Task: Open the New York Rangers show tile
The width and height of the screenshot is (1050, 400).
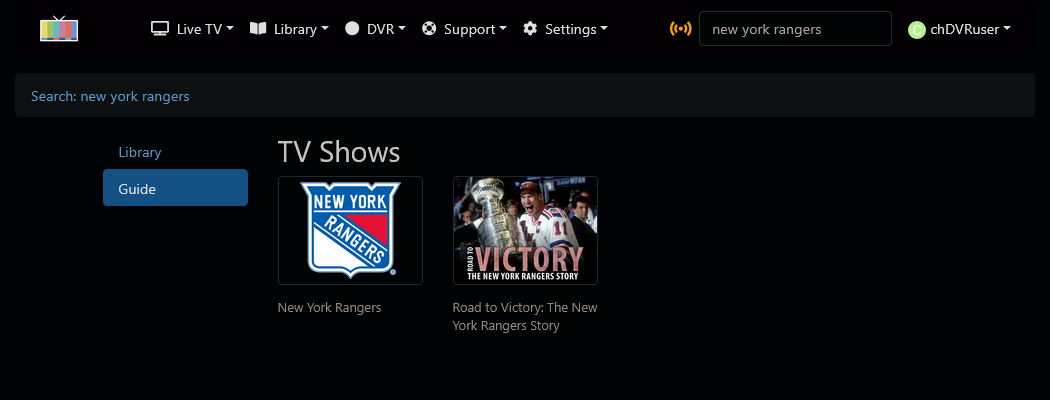Action: [x=350, y=231]
